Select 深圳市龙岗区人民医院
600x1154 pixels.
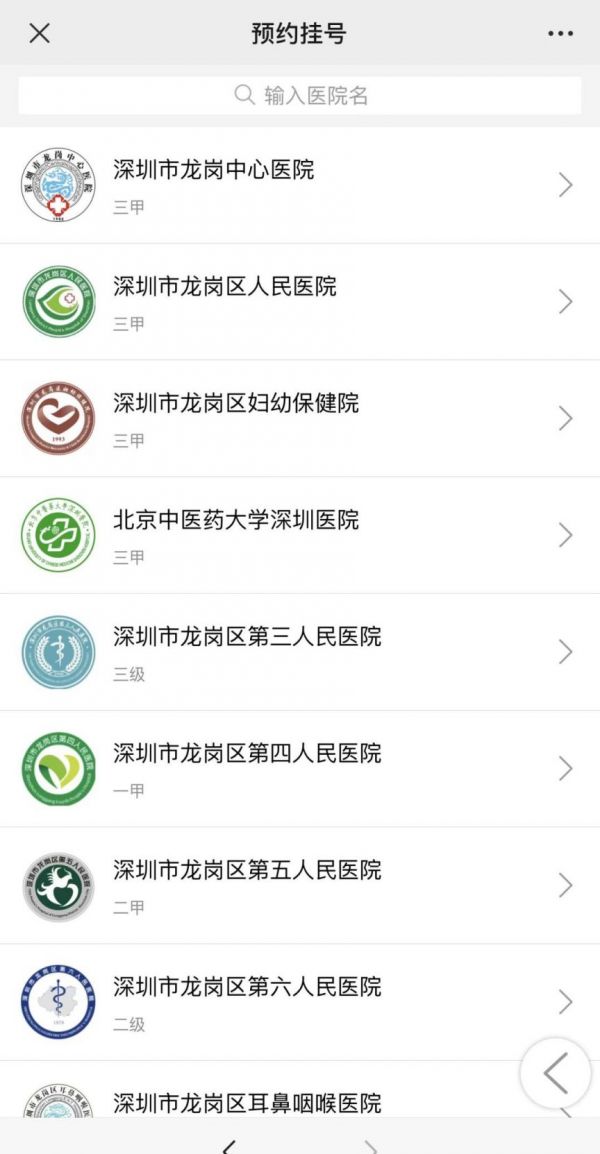click(x=300, y=302)
